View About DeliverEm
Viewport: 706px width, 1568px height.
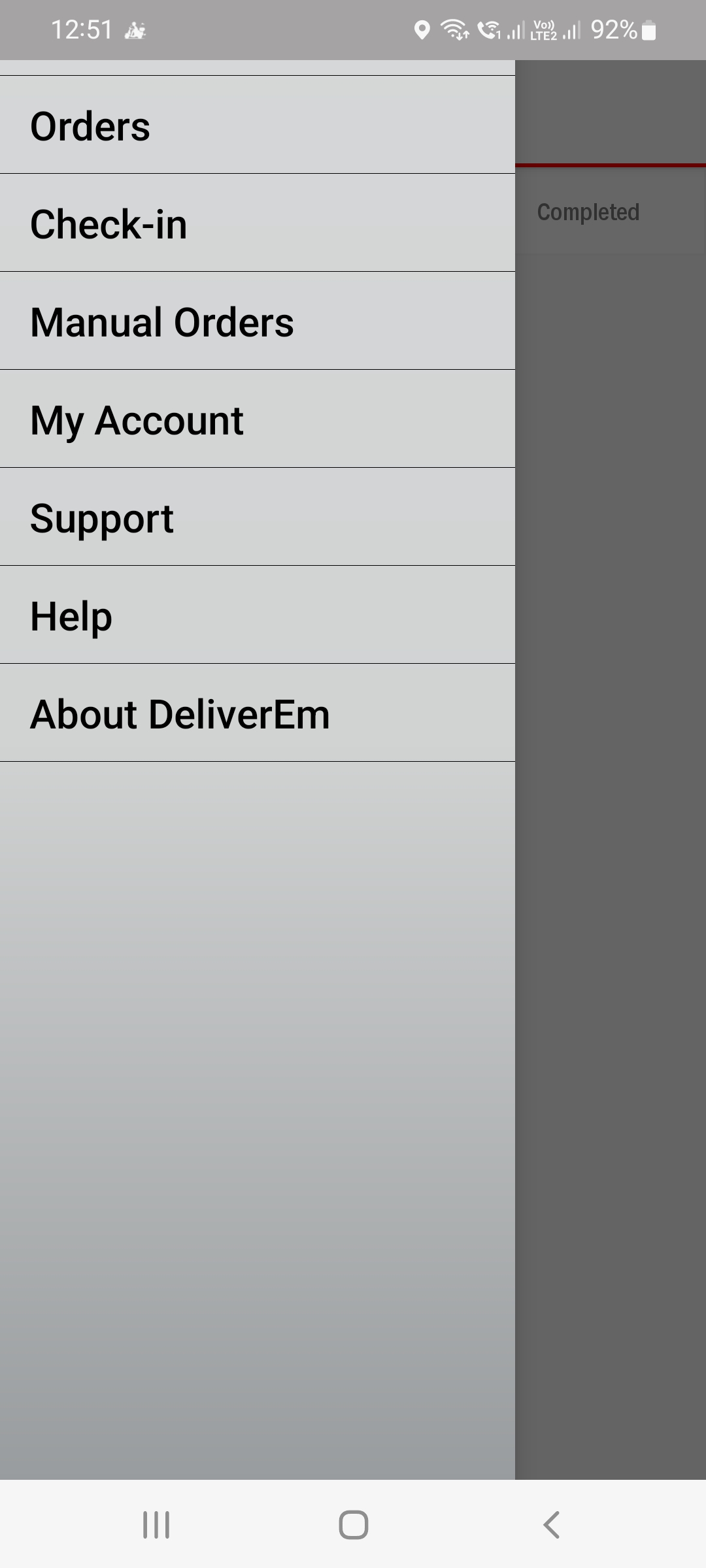point(258,713)
